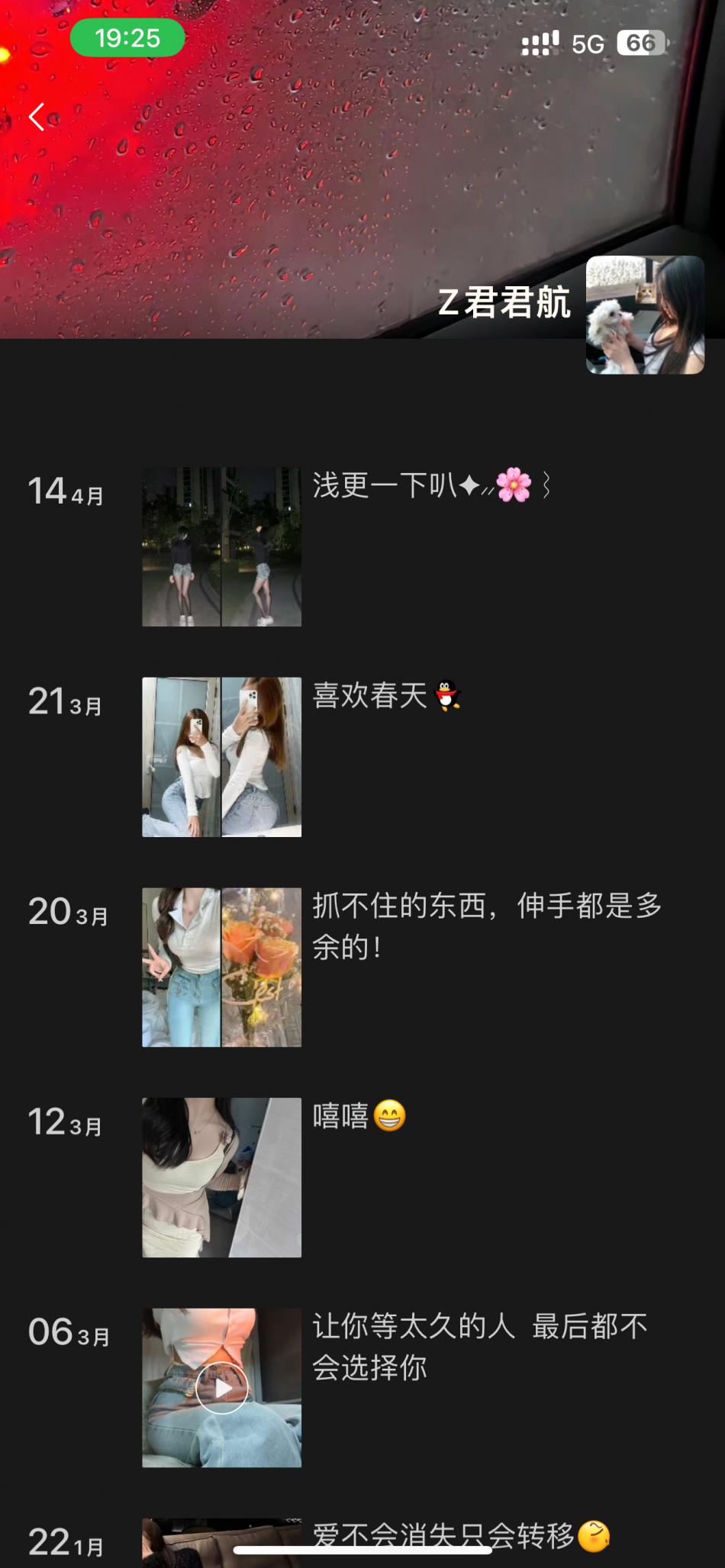This screenshot has height=1568, width=725.
Task: Go back using the top-left arrow
Action: coord(37,118)
